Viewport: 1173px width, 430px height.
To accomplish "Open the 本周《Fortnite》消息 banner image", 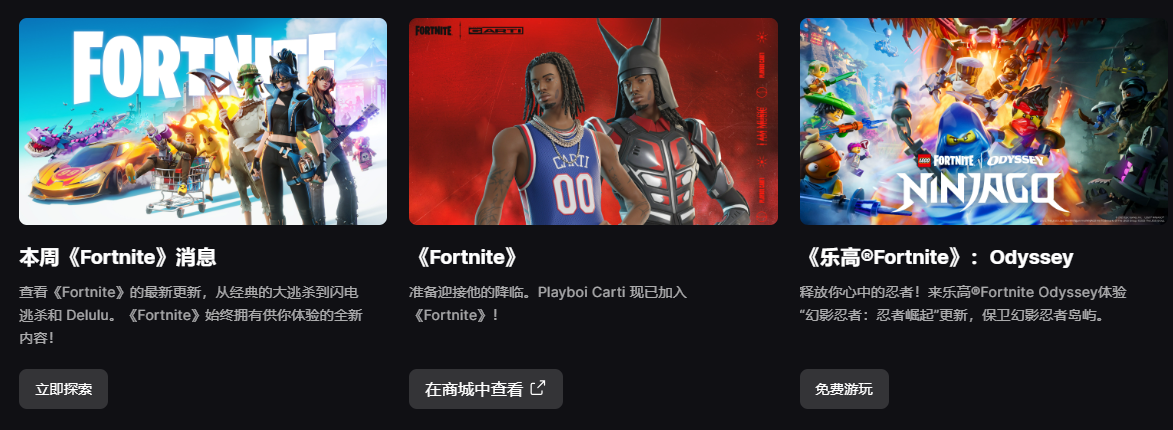I will [203, 121].
